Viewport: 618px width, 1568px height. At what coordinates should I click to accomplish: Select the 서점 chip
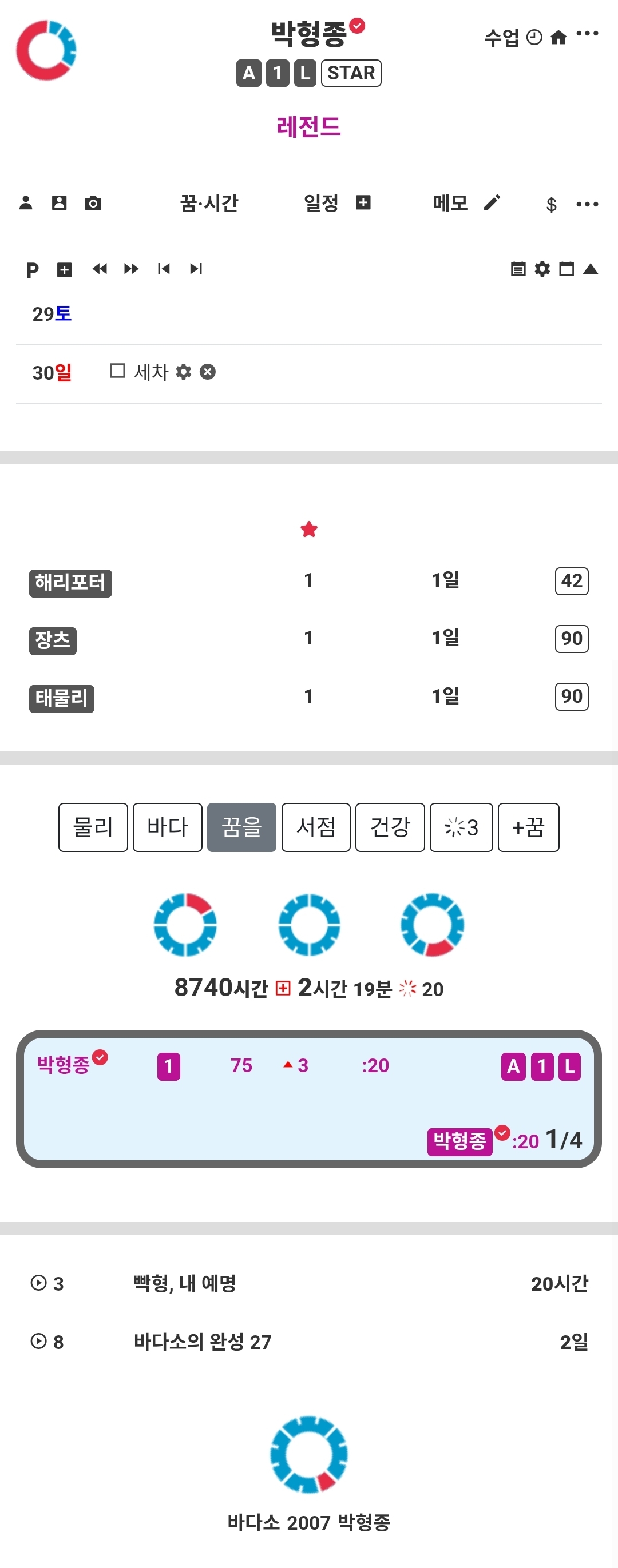tap(315, 827)
